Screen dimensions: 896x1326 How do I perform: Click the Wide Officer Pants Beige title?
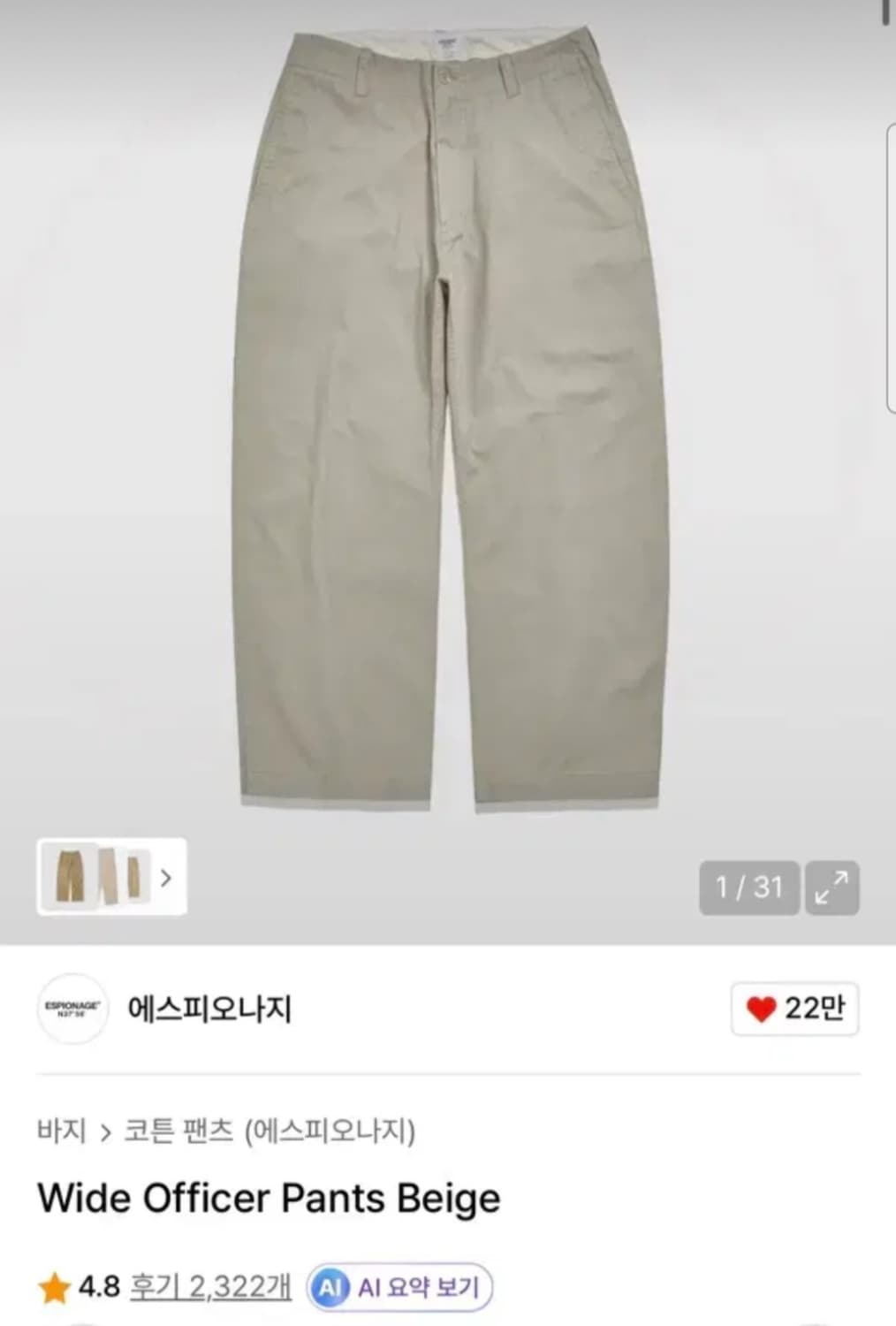point(270,1198)
